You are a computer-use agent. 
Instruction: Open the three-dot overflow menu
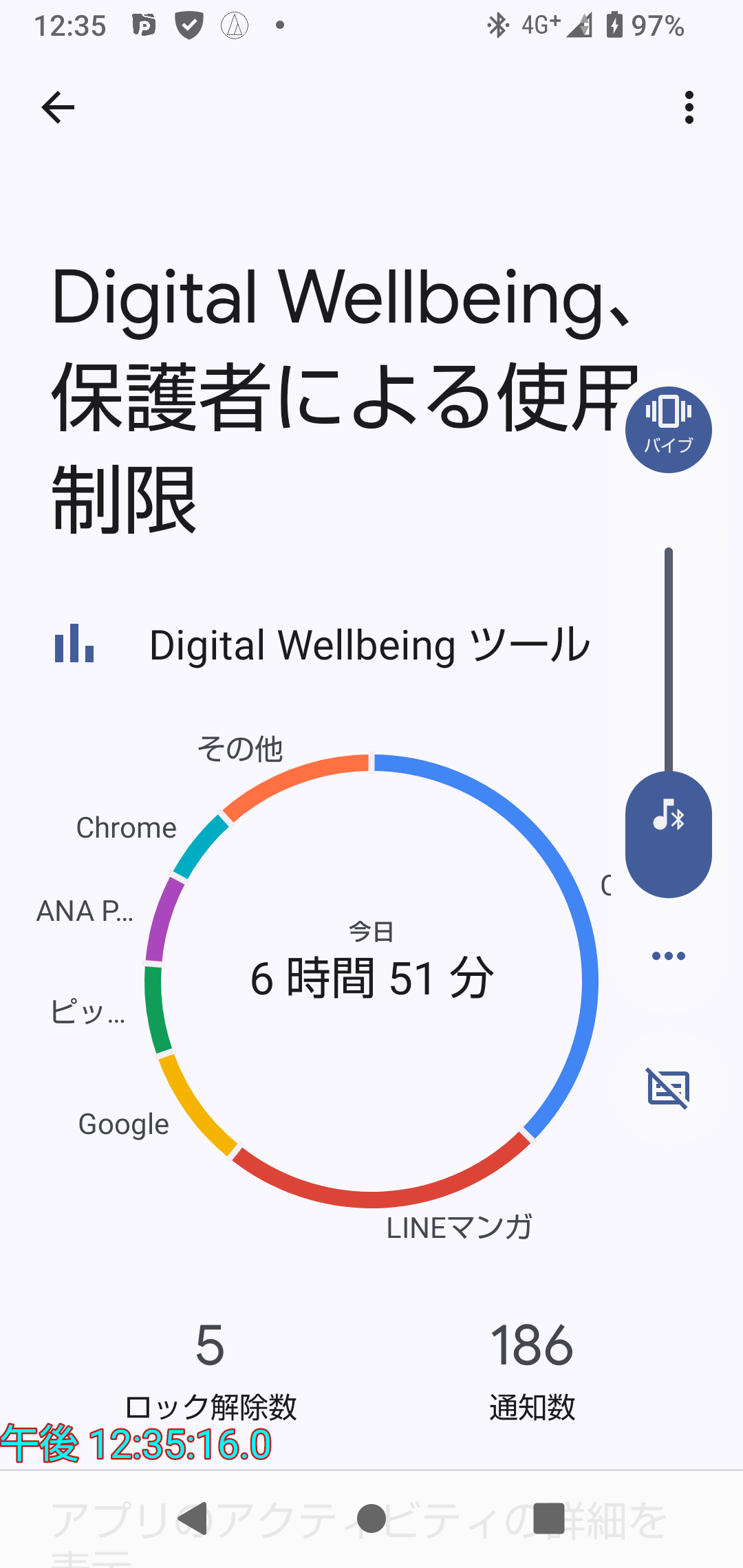[689, 107]
